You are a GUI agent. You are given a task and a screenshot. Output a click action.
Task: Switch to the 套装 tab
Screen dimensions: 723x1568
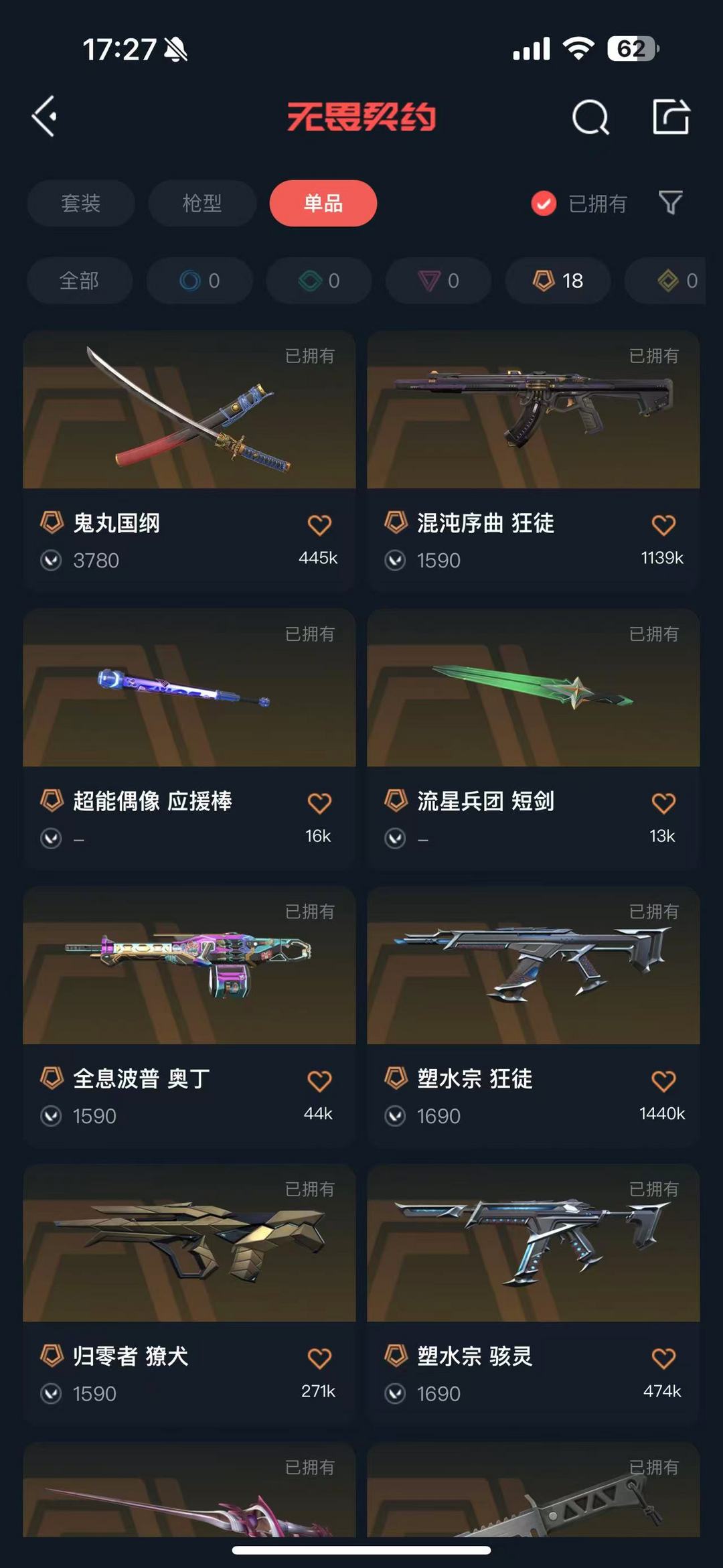click(81, 203)
